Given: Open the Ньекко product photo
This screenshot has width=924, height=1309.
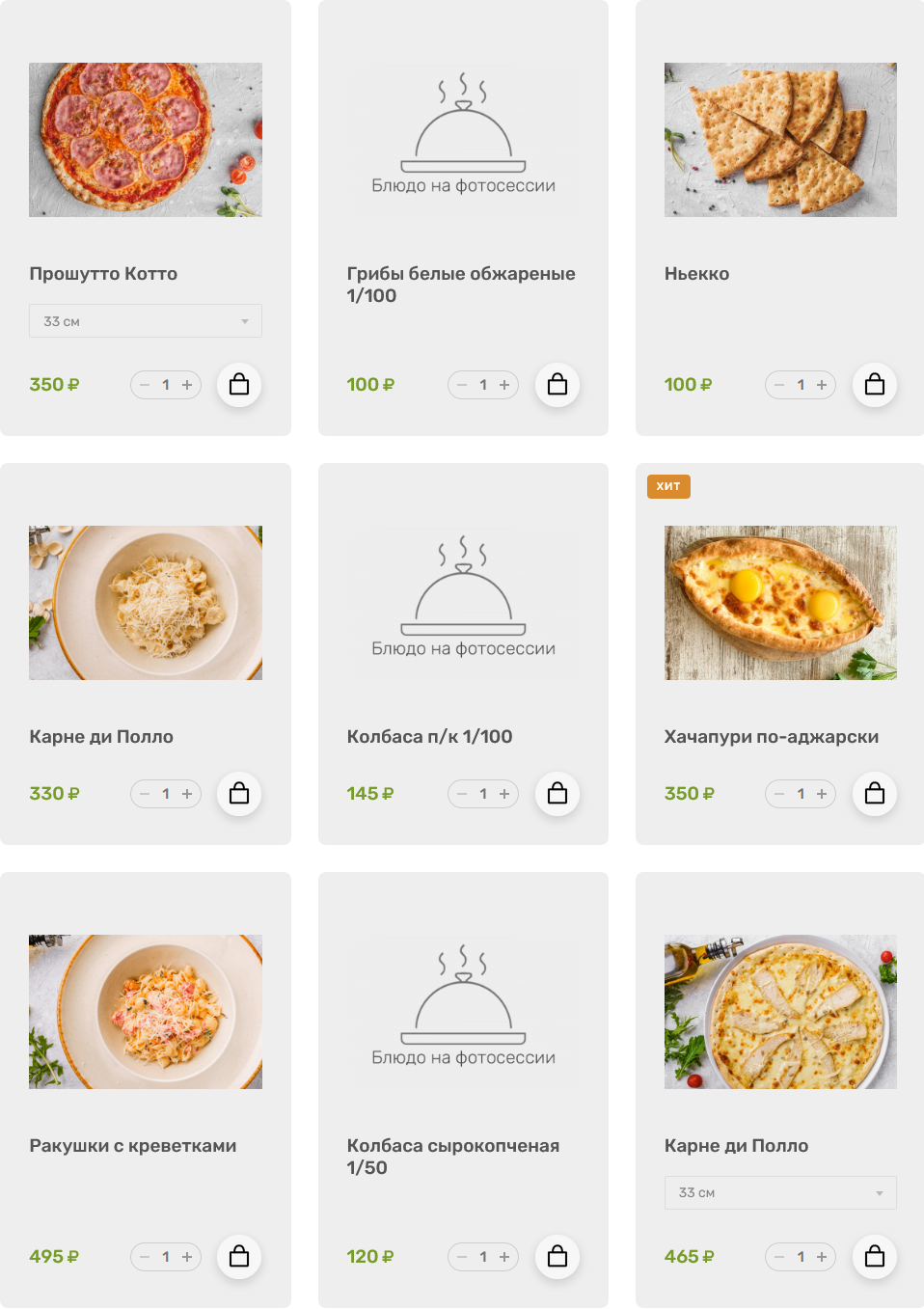Looking at the screenshot, I should [780, 140].
